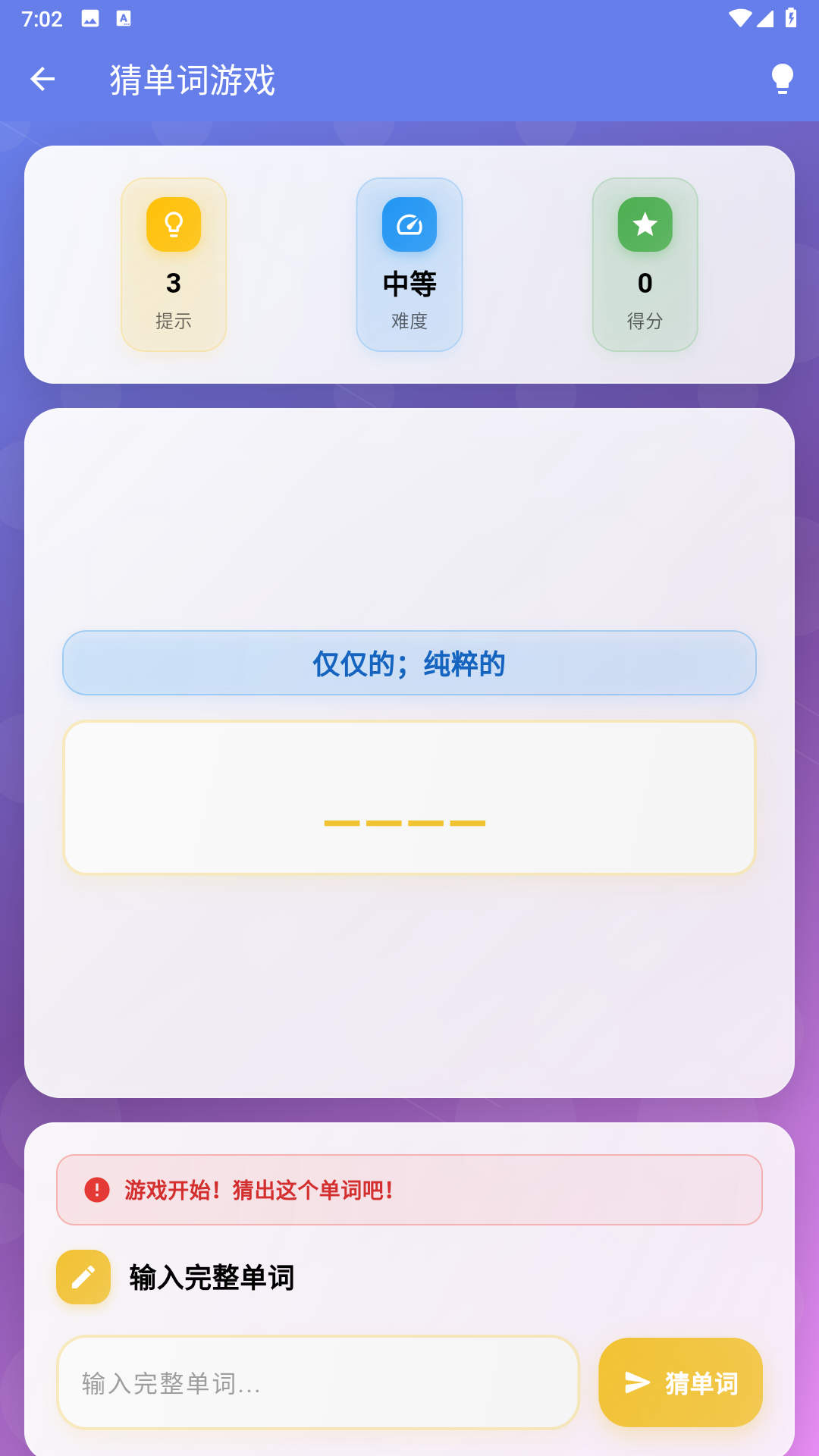Tap the Wi-Fi icon in the status bar

click(x=741, y=19)
